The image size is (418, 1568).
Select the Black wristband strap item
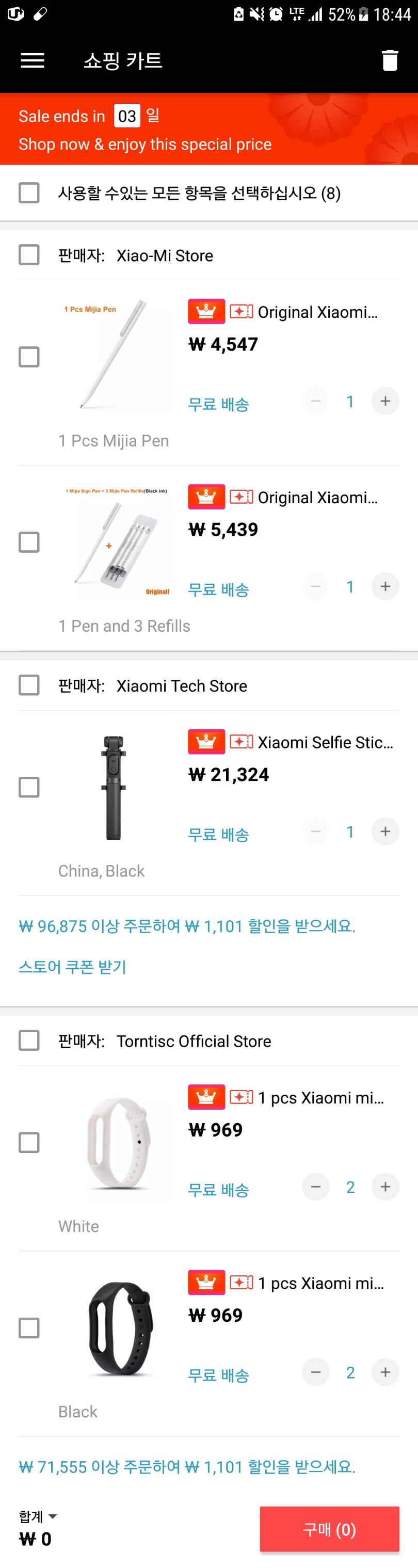click(29, 1327)
